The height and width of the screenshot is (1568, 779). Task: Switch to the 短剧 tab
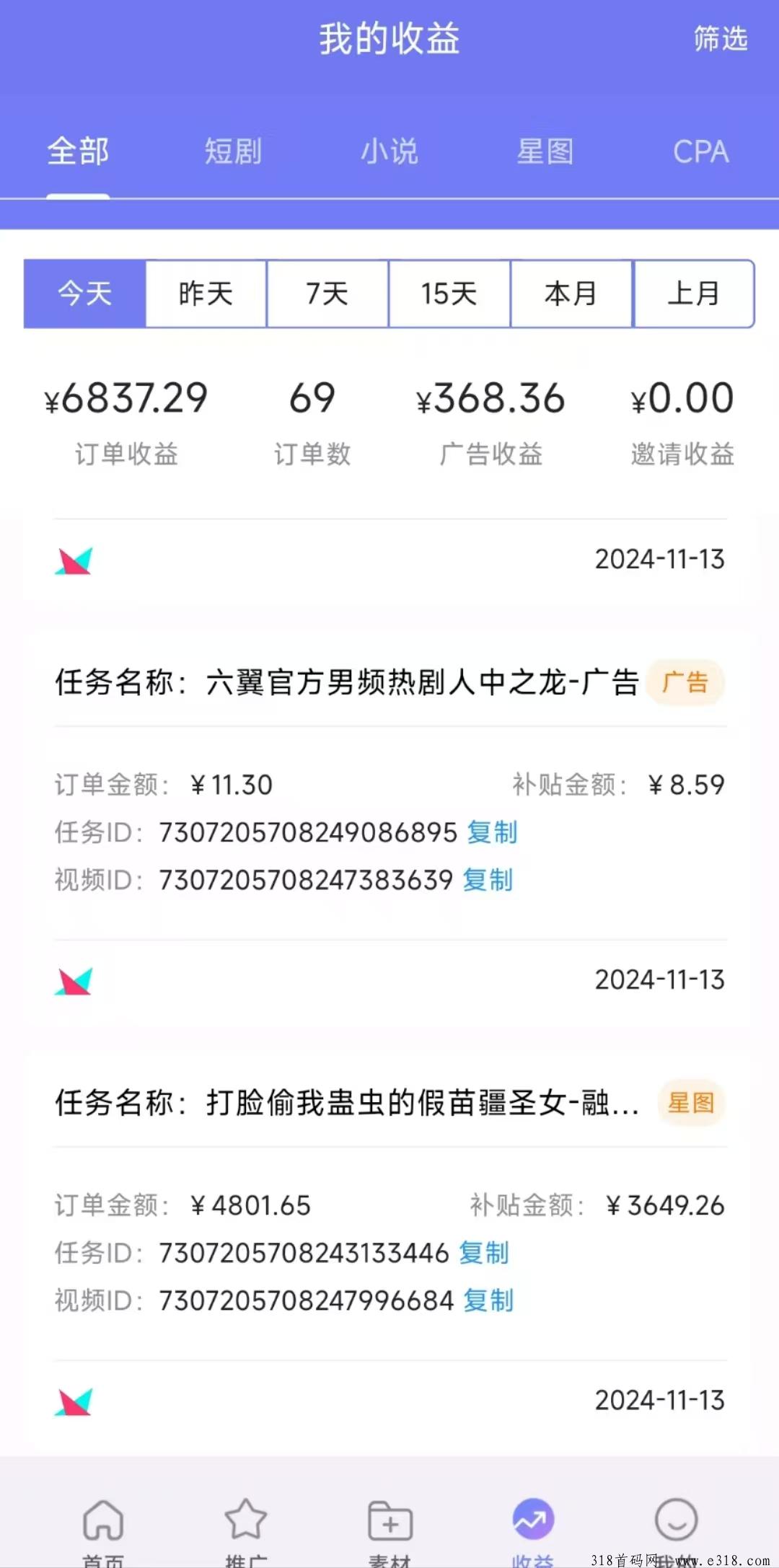233,151
